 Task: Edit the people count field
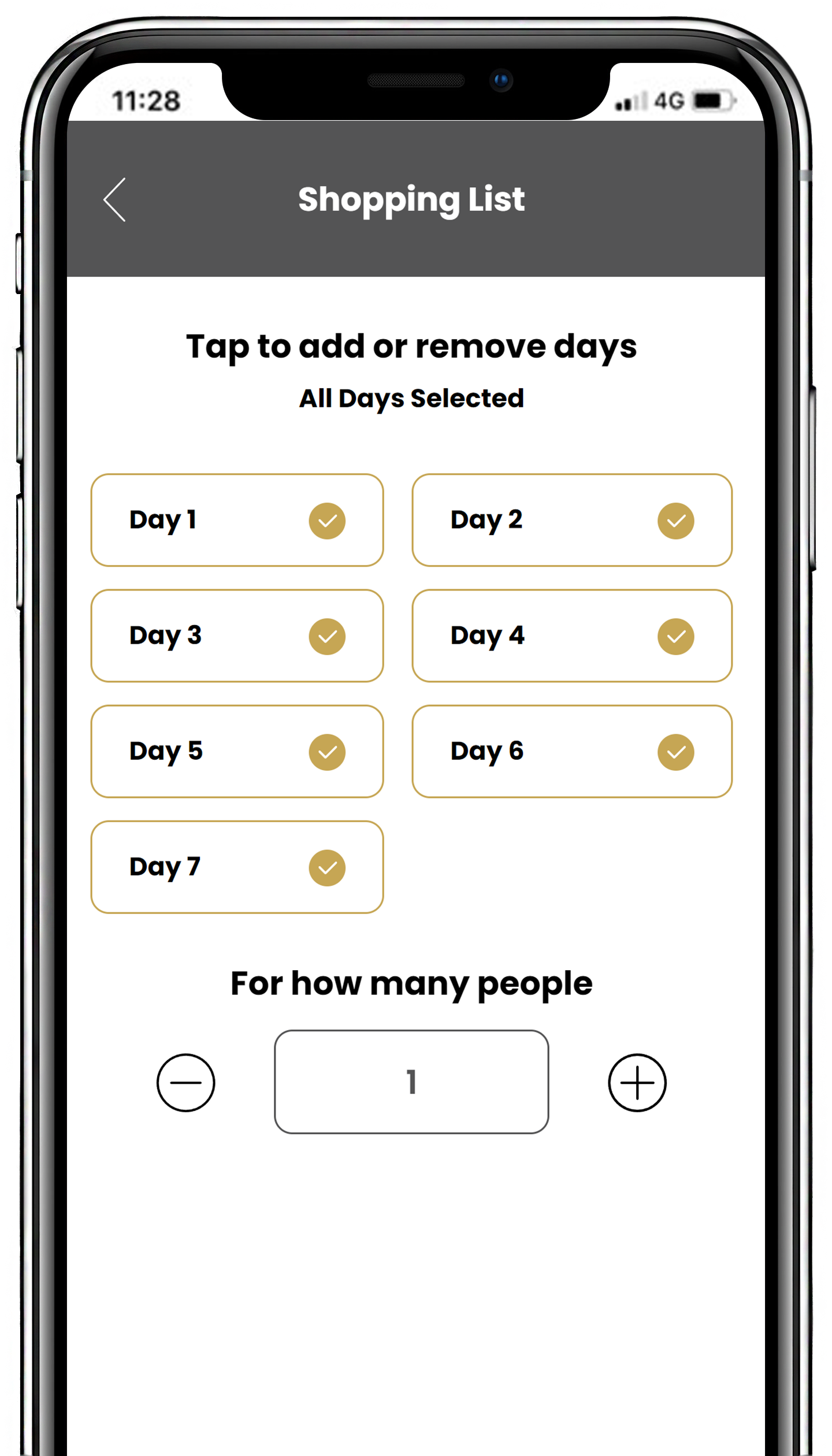pyautogui.click(x=411, y=1082)
